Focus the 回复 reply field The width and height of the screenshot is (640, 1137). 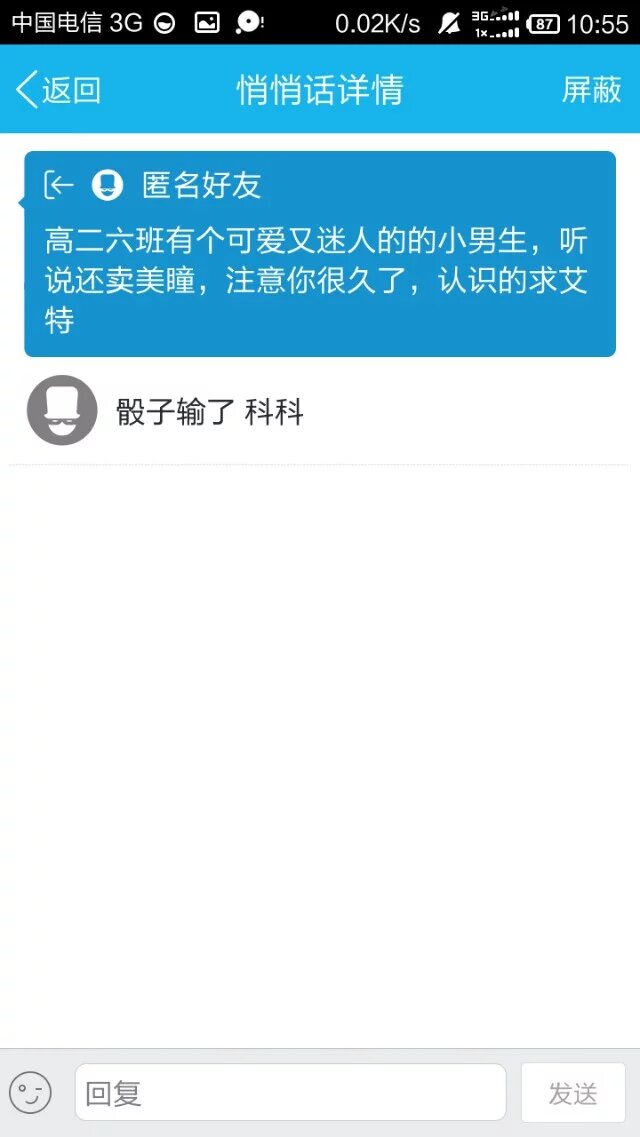click(x=290, y=1092)
